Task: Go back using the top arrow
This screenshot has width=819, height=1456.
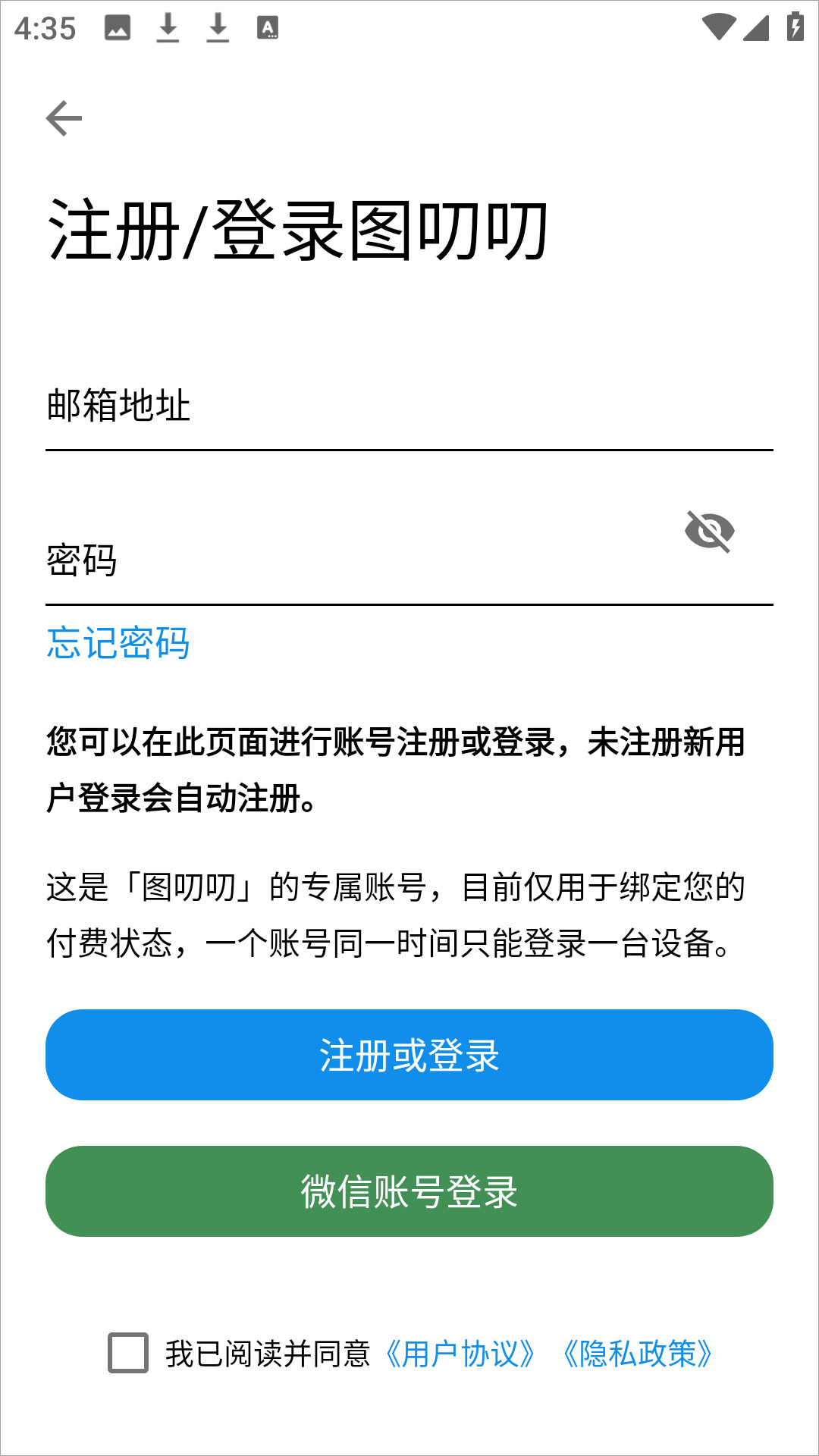Action: point(64,118)
